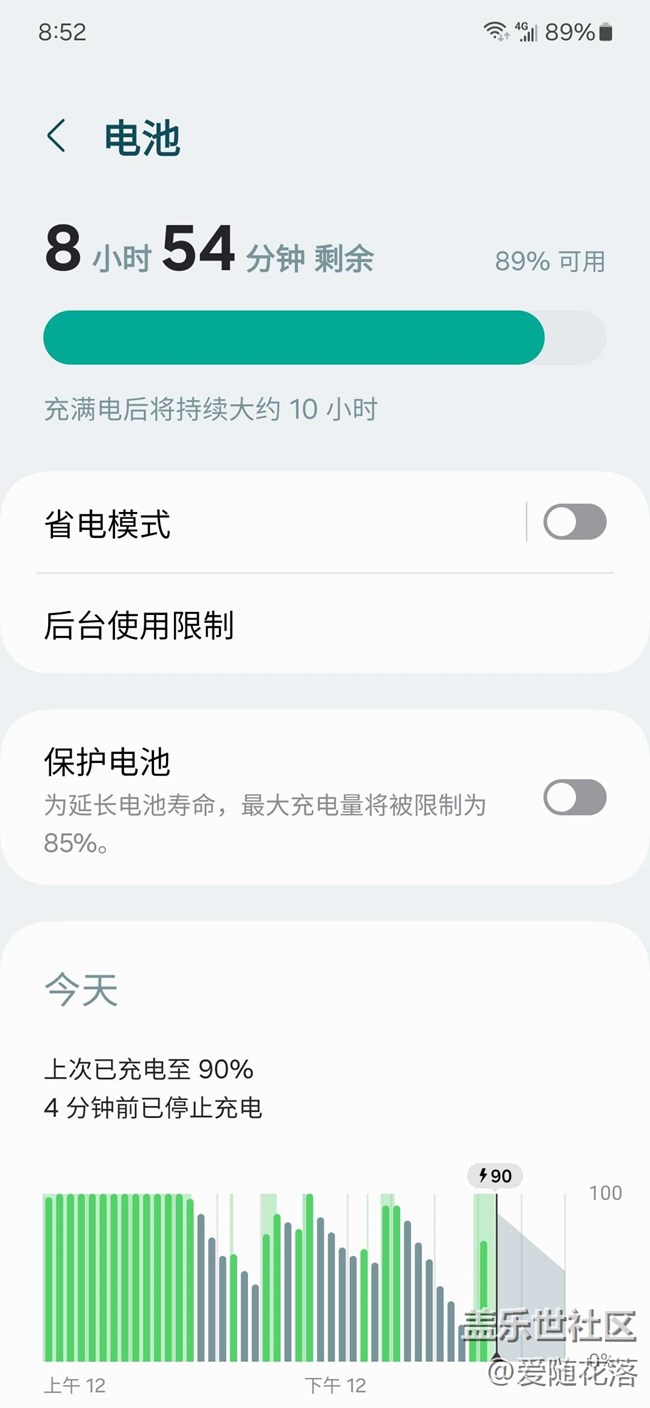This screenshot has width=650, height=1408.
Task: Enable the 保护电池 switch
Action: click(x=574, y=798)
